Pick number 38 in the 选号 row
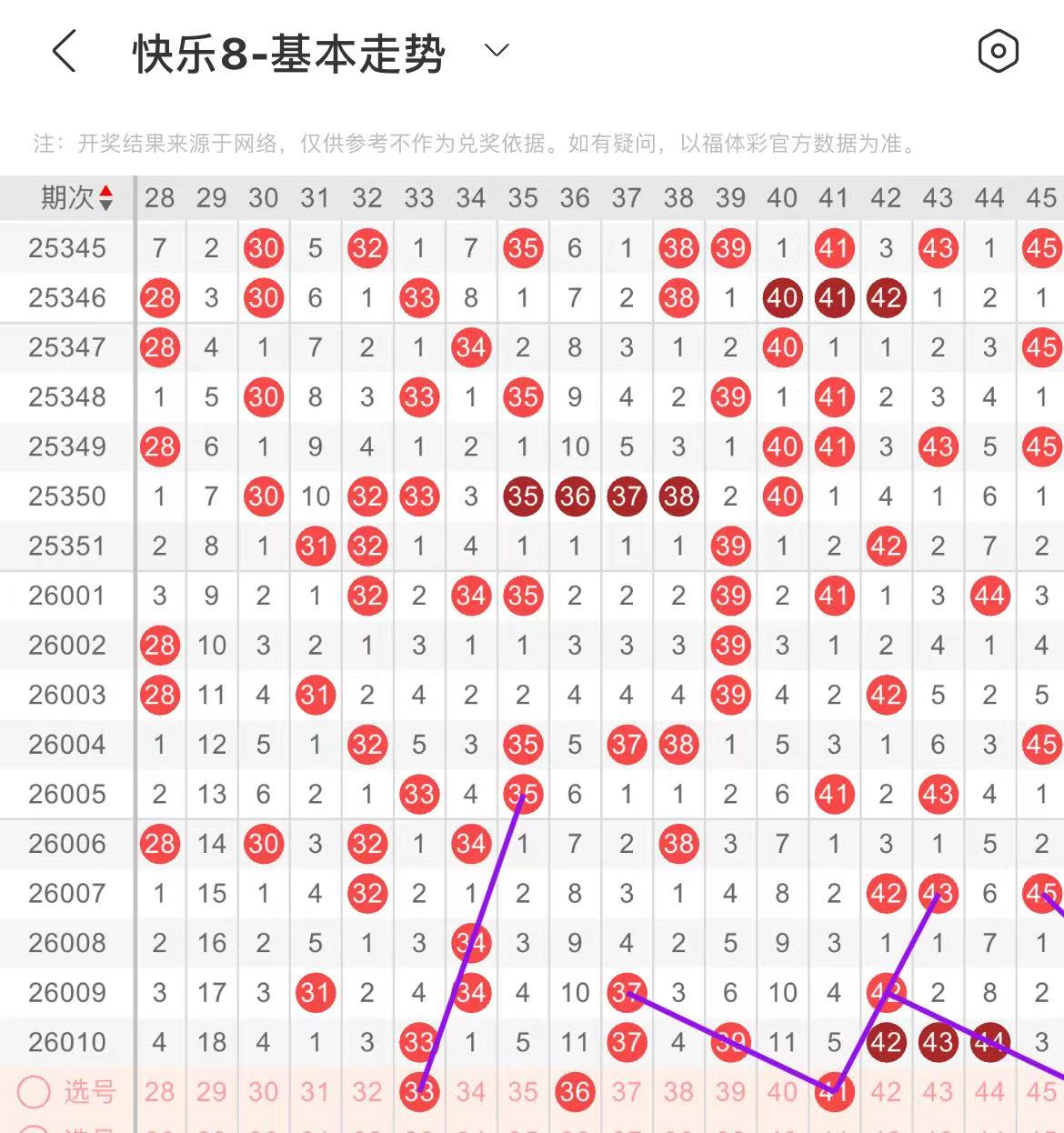 [x=678, y=1091]
